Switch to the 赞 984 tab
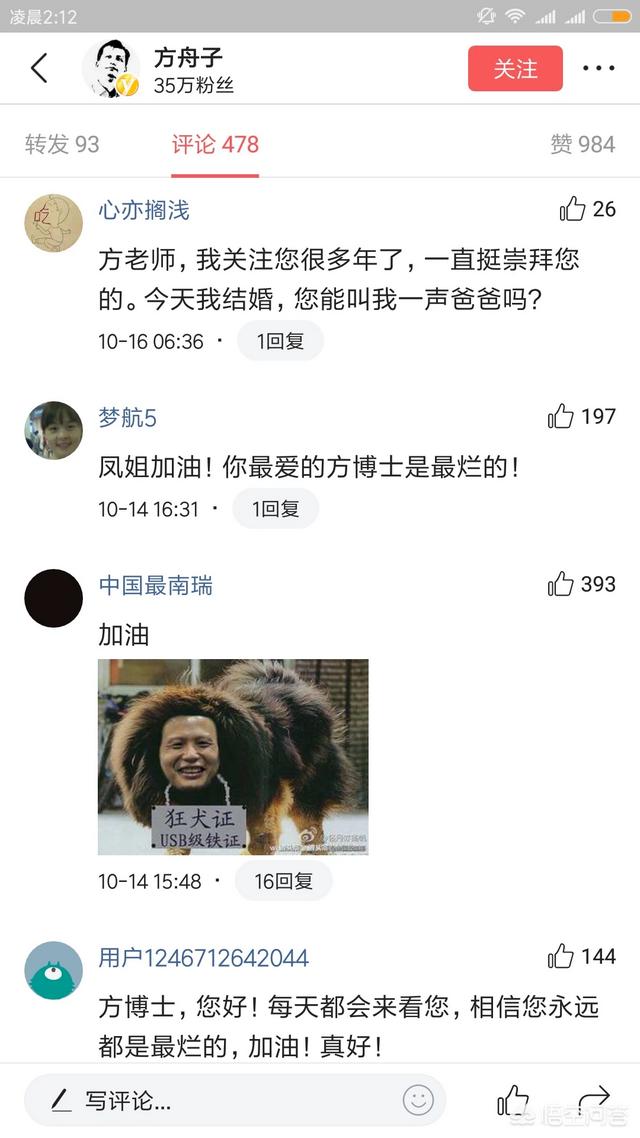Screen dimensions: 640x1138 tap(582, 144)
